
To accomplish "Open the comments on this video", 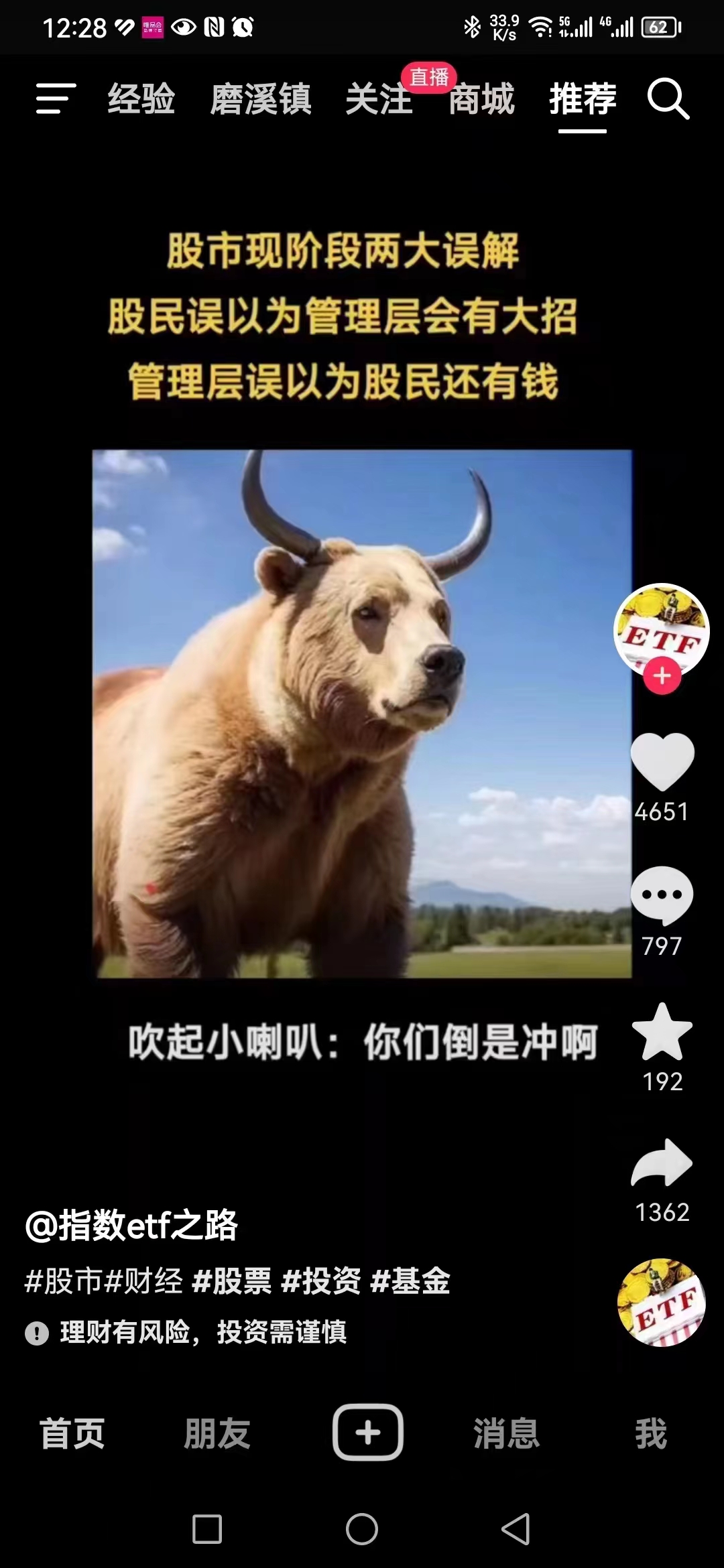I will tap(662, 895).
